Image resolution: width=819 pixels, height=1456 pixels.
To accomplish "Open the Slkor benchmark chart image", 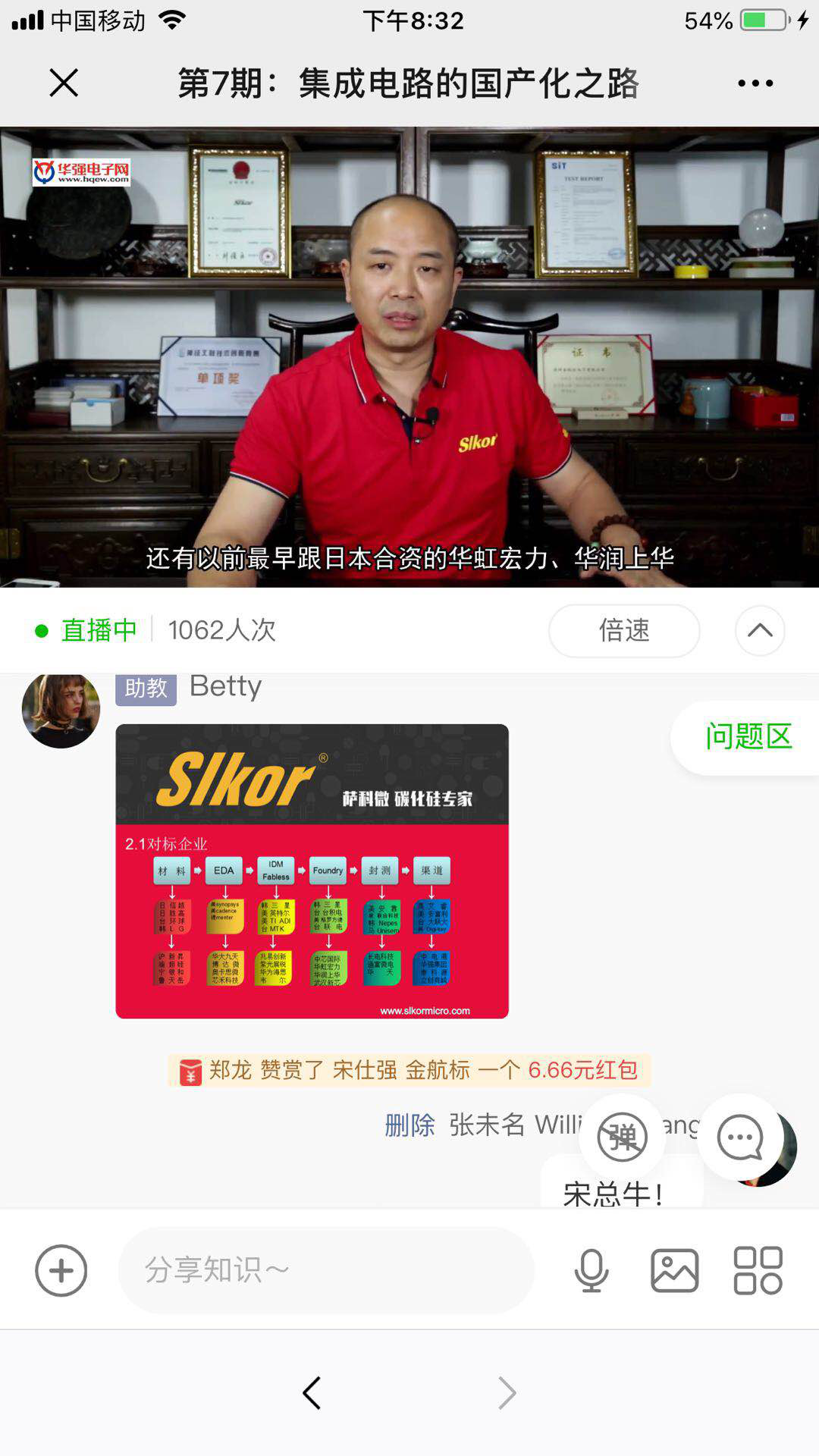I will [313, 871].
